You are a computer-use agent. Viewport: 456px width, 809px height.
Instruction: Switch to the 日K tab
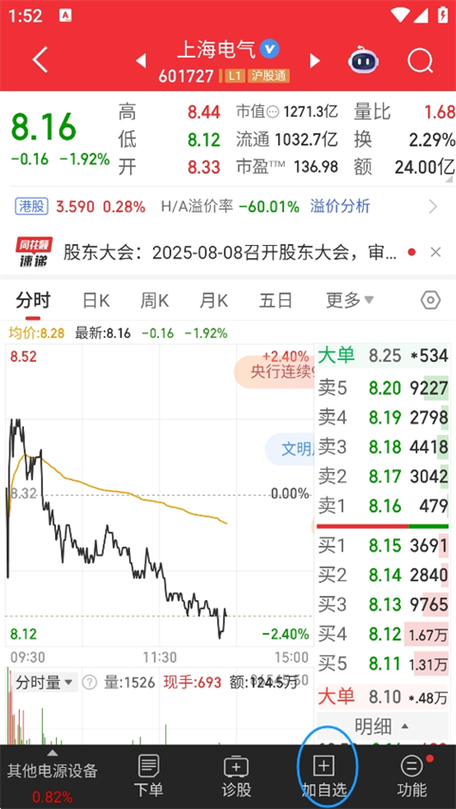point(96,300)
